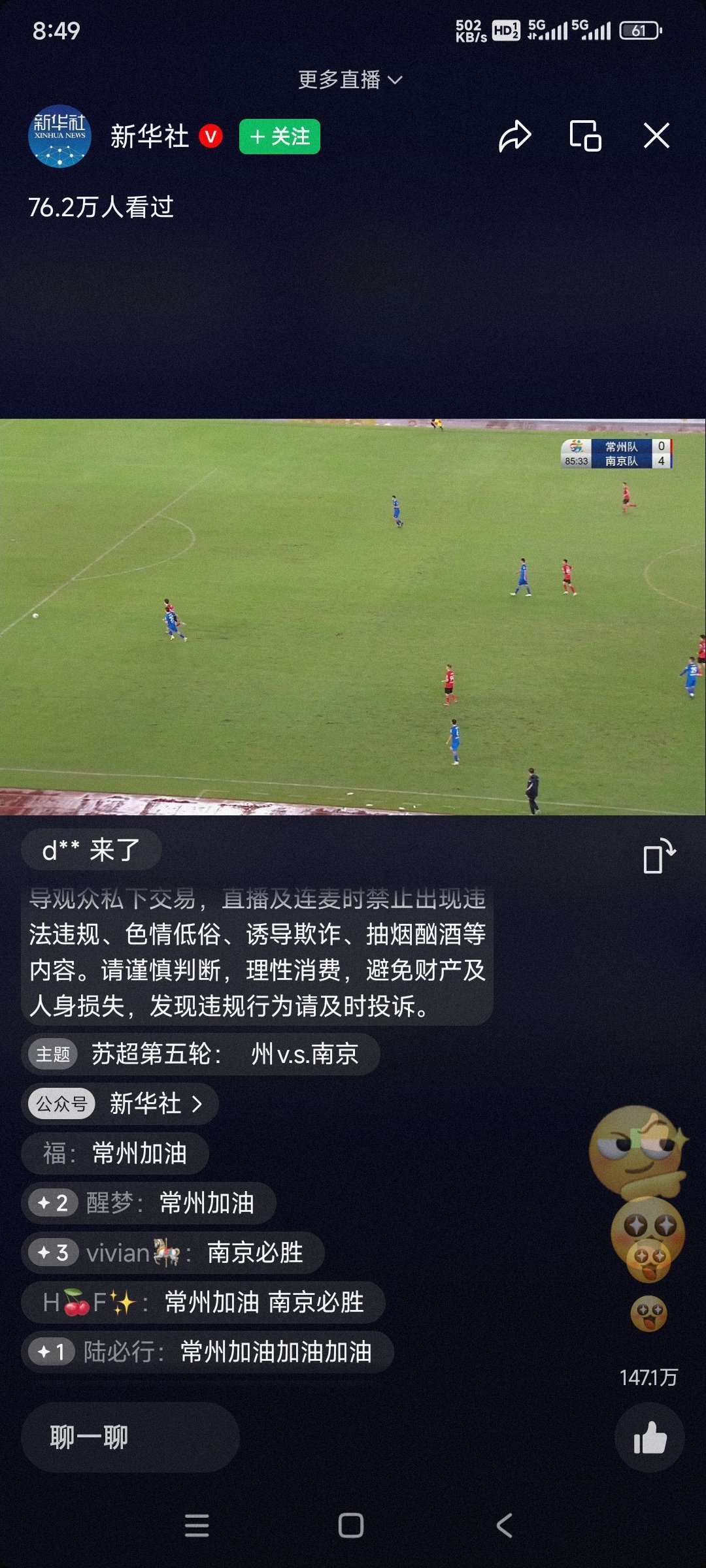
Task: Open the 聊一聊 comment box
Action: tap(131, 1437)
